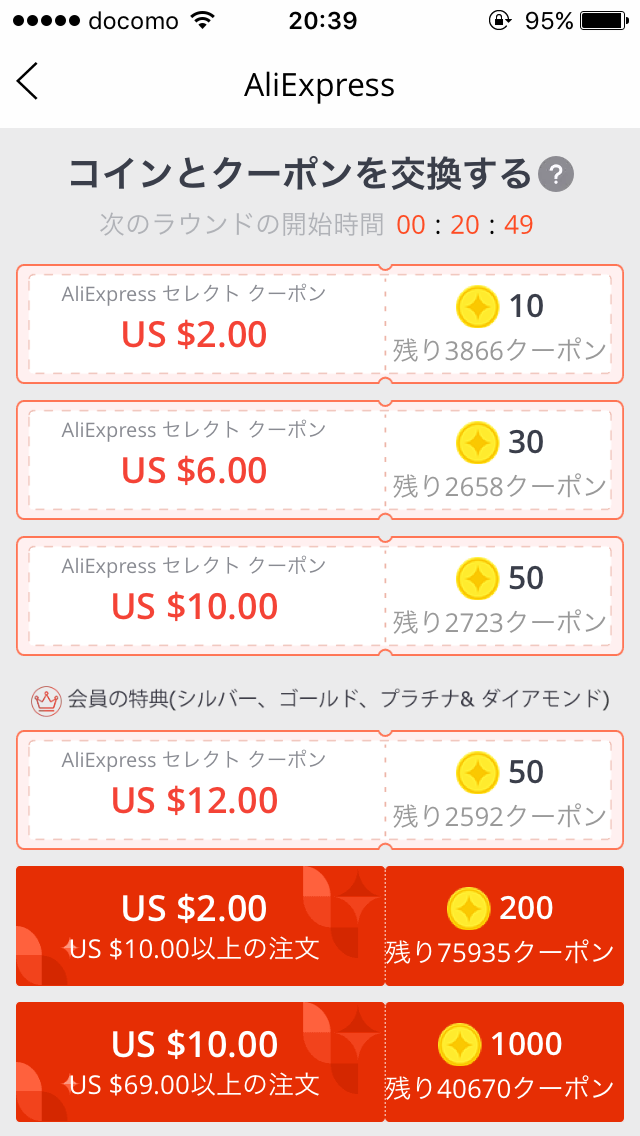This screenshot has height=1136, width=640.
Task: Go back using the top-left arrow
Action: coord(27,81)
